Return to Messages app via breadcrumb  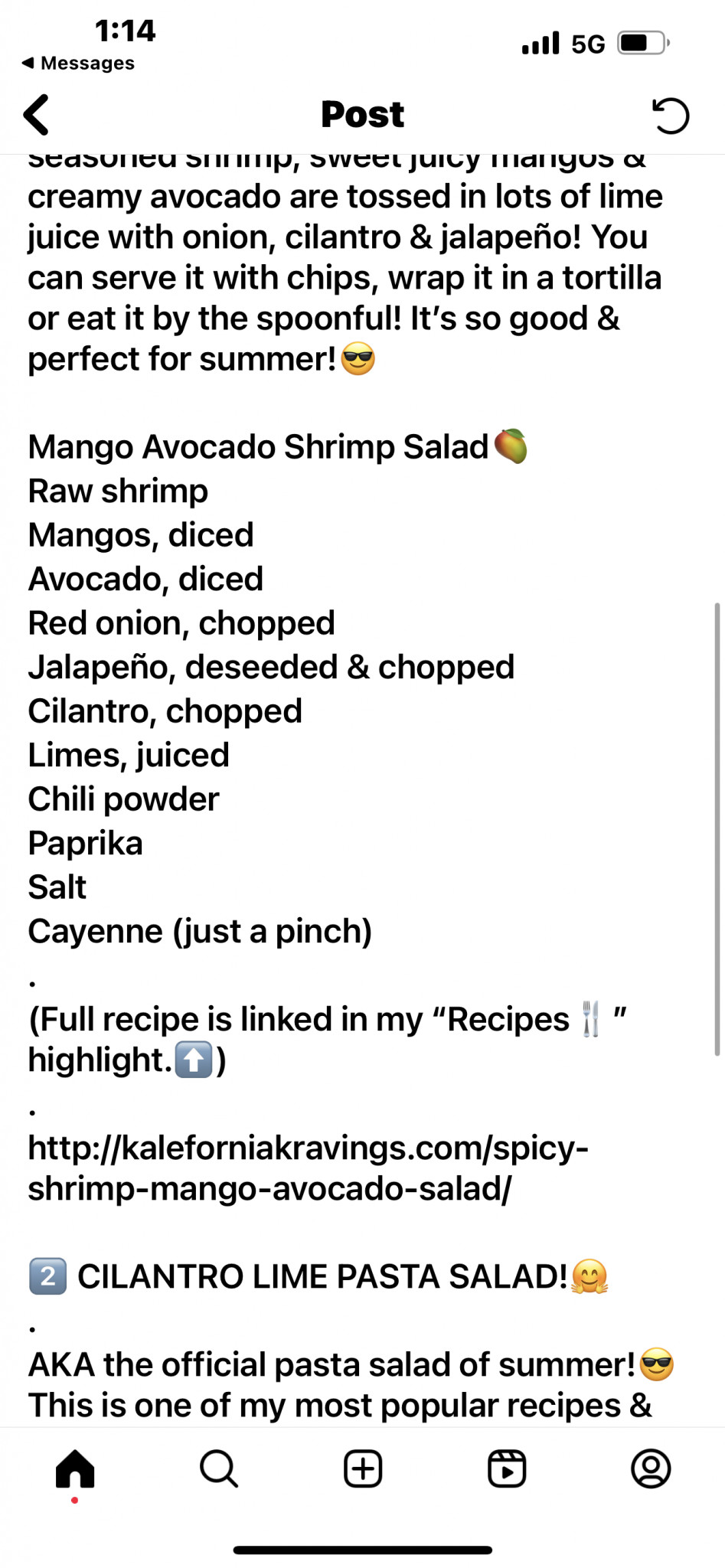pos(78,63)
